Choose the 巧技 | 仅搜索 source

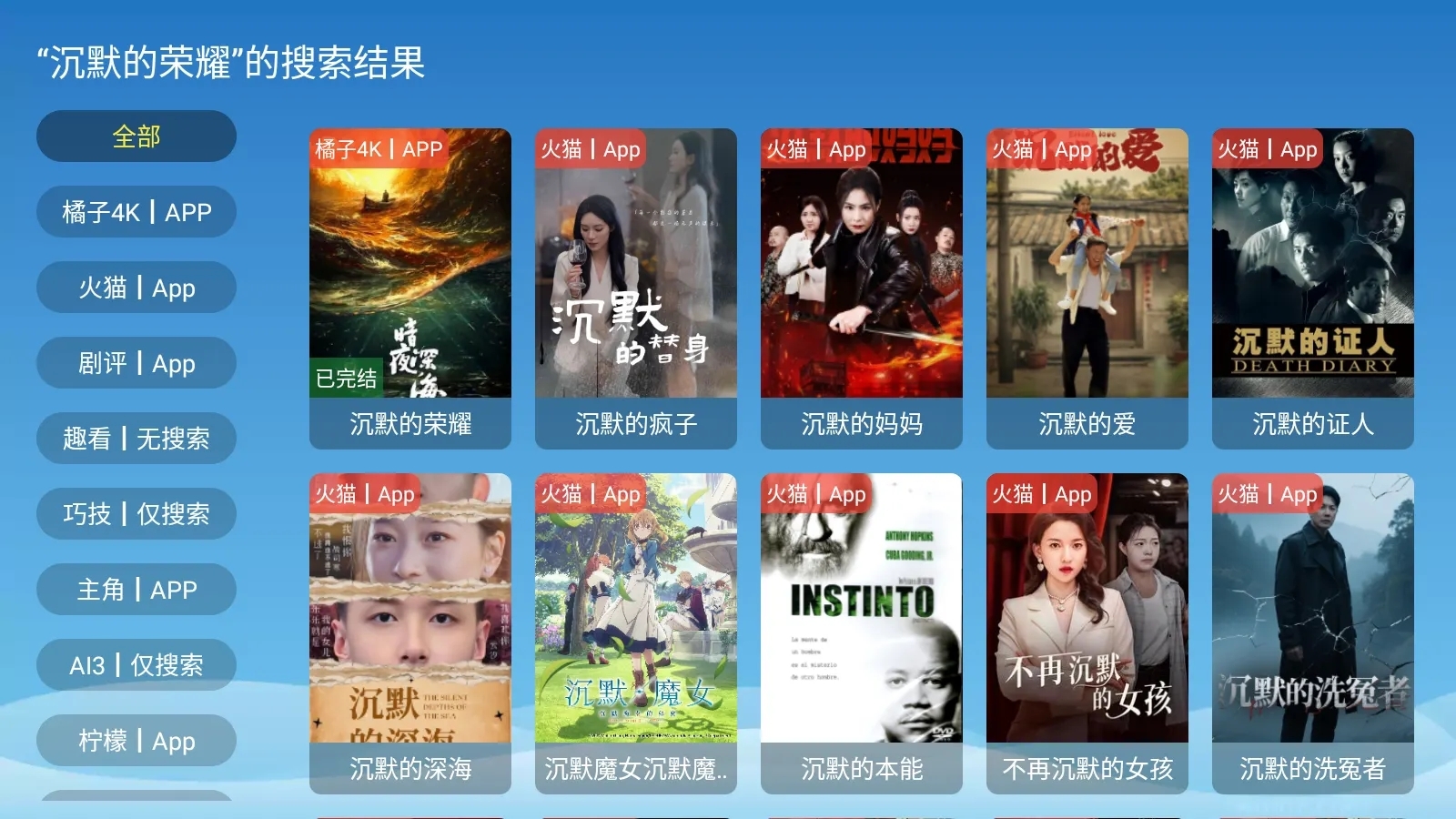136,514
